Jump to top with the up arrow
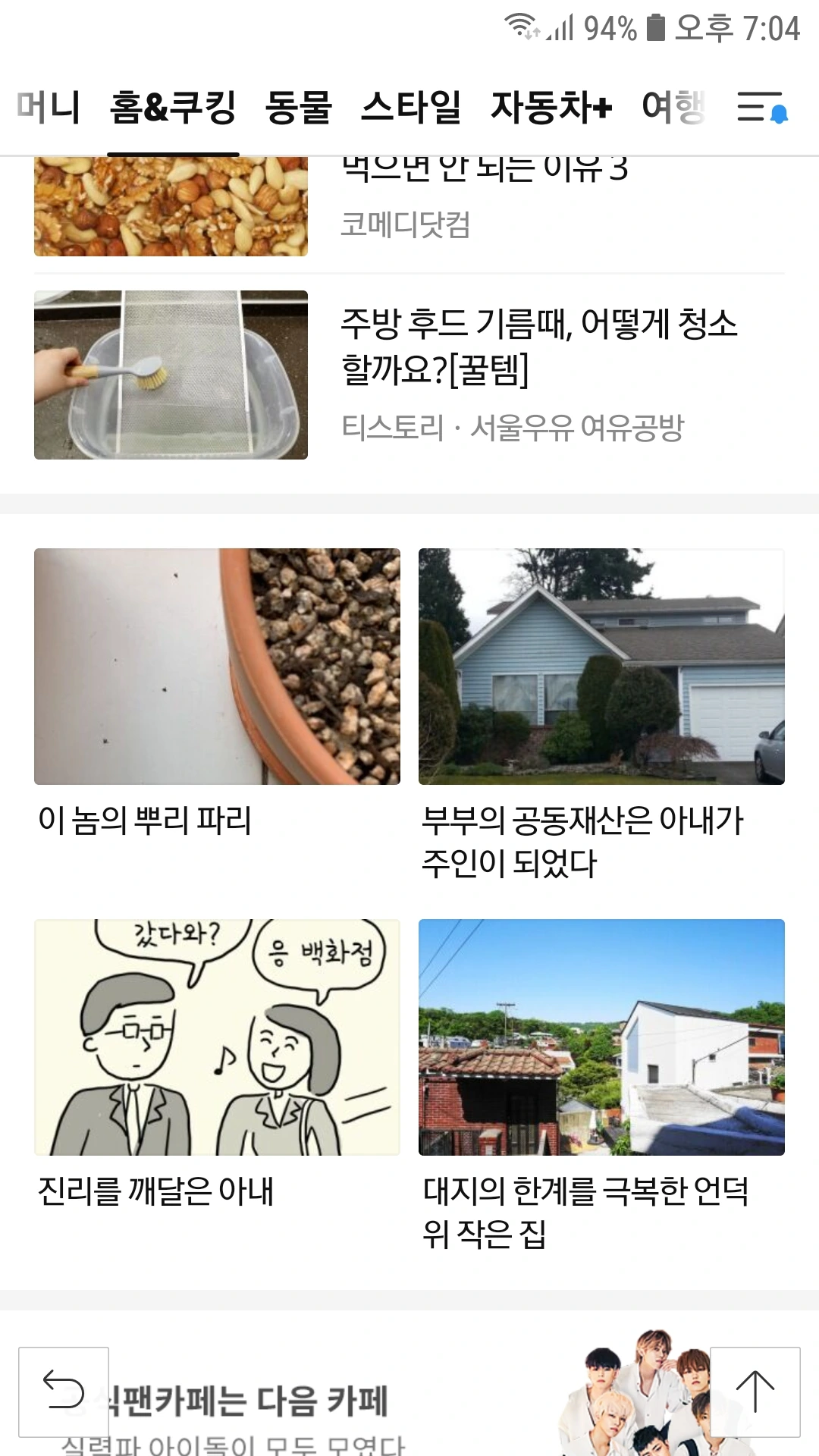This screenshot has height=1456, width=819. click(x=755, y=1392)
